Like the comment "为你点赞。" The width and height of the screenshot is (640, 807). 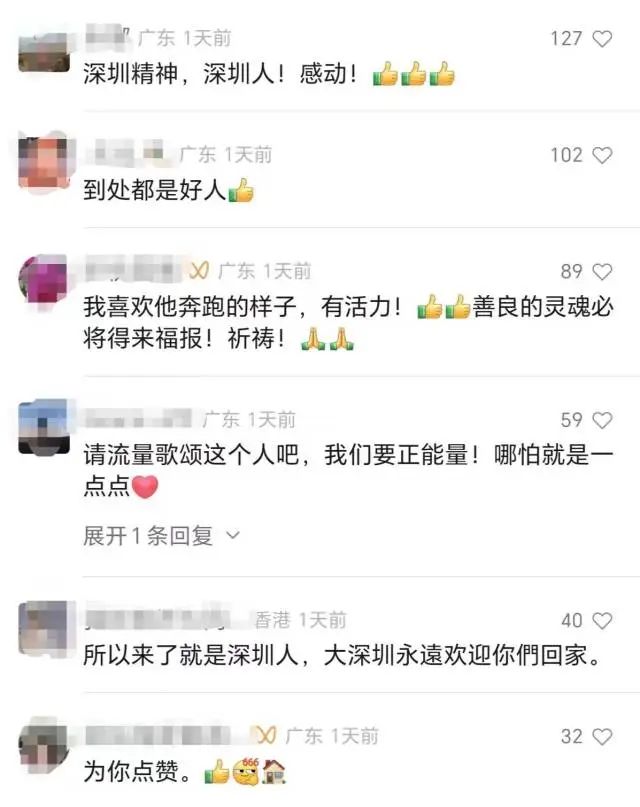[602, 737]
